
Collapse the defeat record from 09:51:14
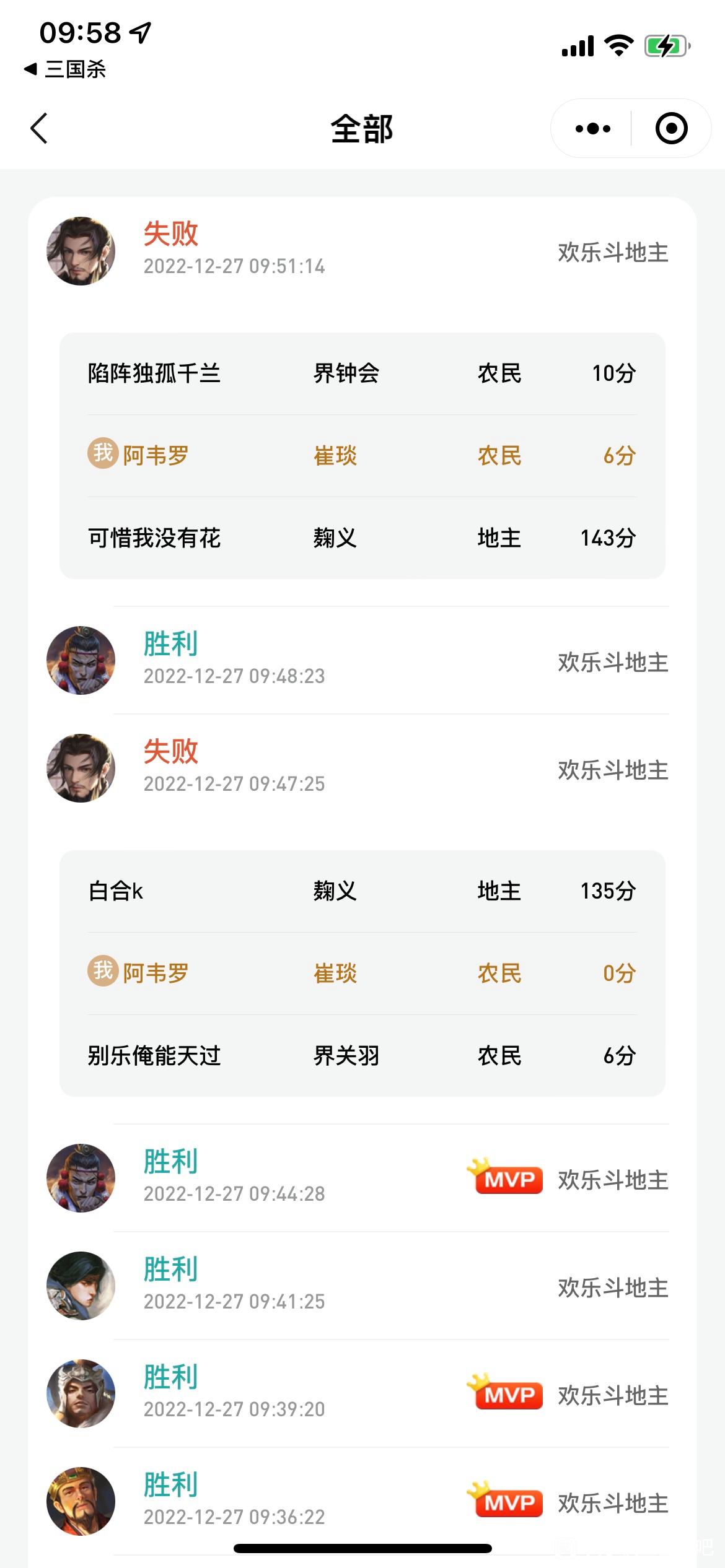click(x=362, y=251)
